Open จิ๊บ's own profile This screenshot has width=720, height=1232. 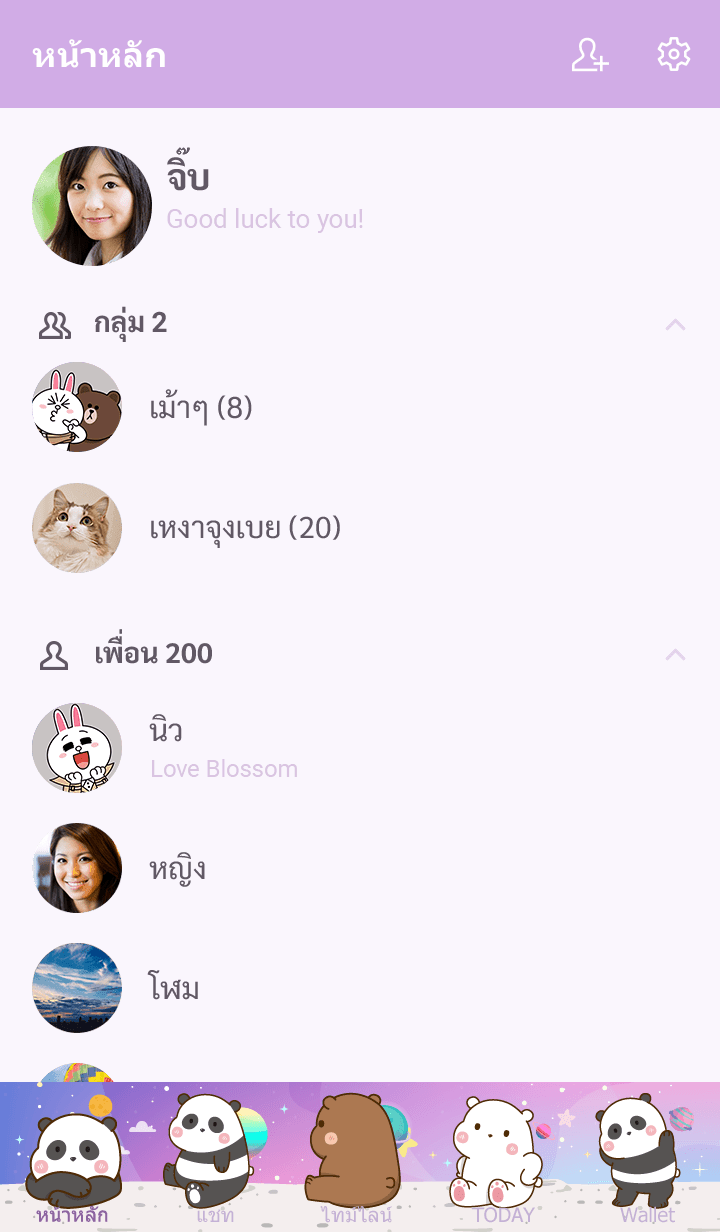(92, 206)
